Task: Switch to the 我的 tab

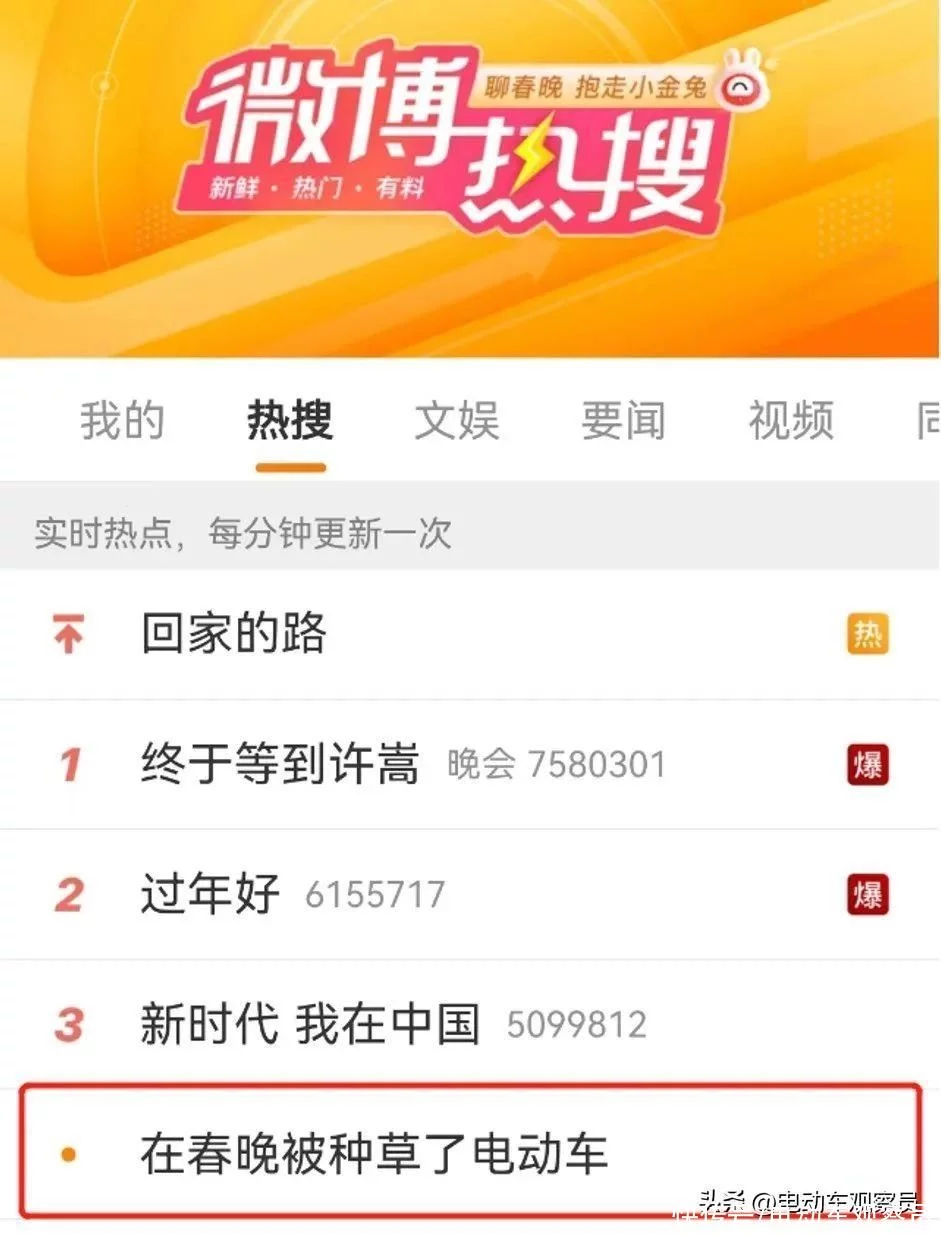Action: [x=122, y=421]
